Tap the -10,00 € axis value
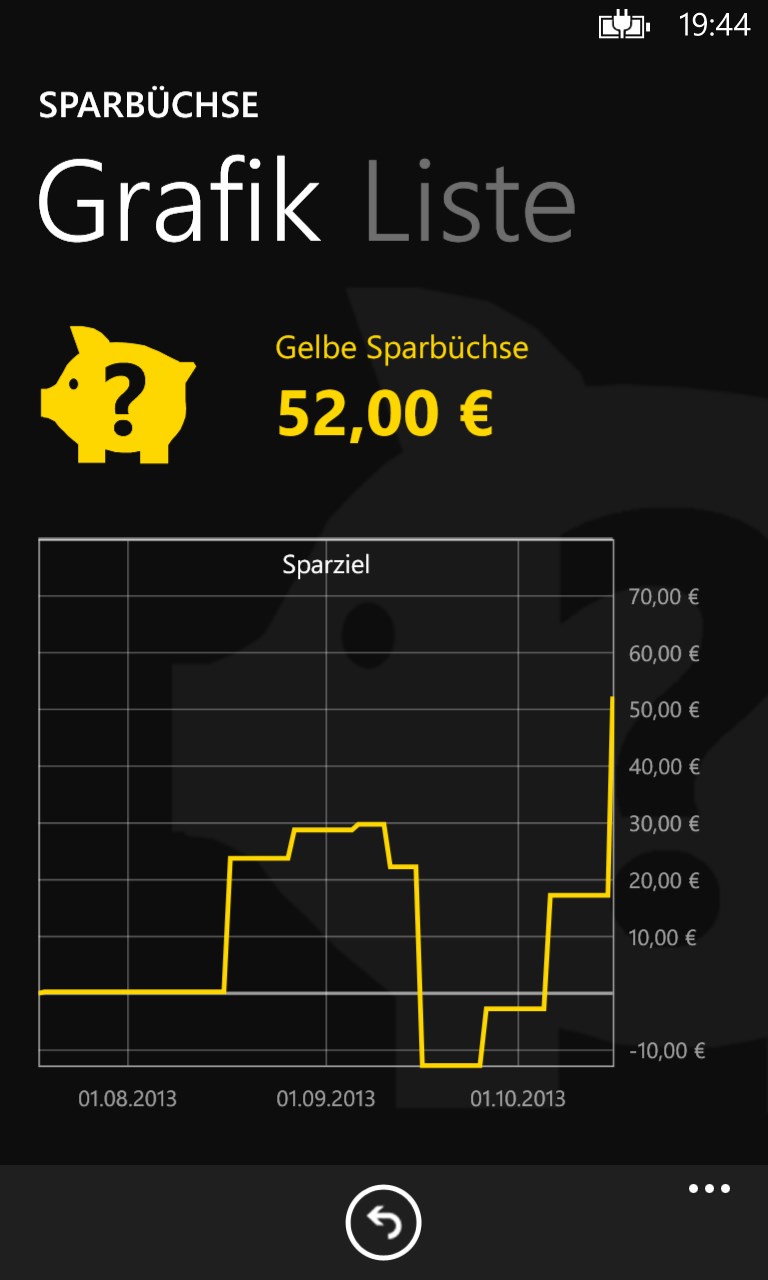This screenshot has width=768, height=1280. point(666,1051)
